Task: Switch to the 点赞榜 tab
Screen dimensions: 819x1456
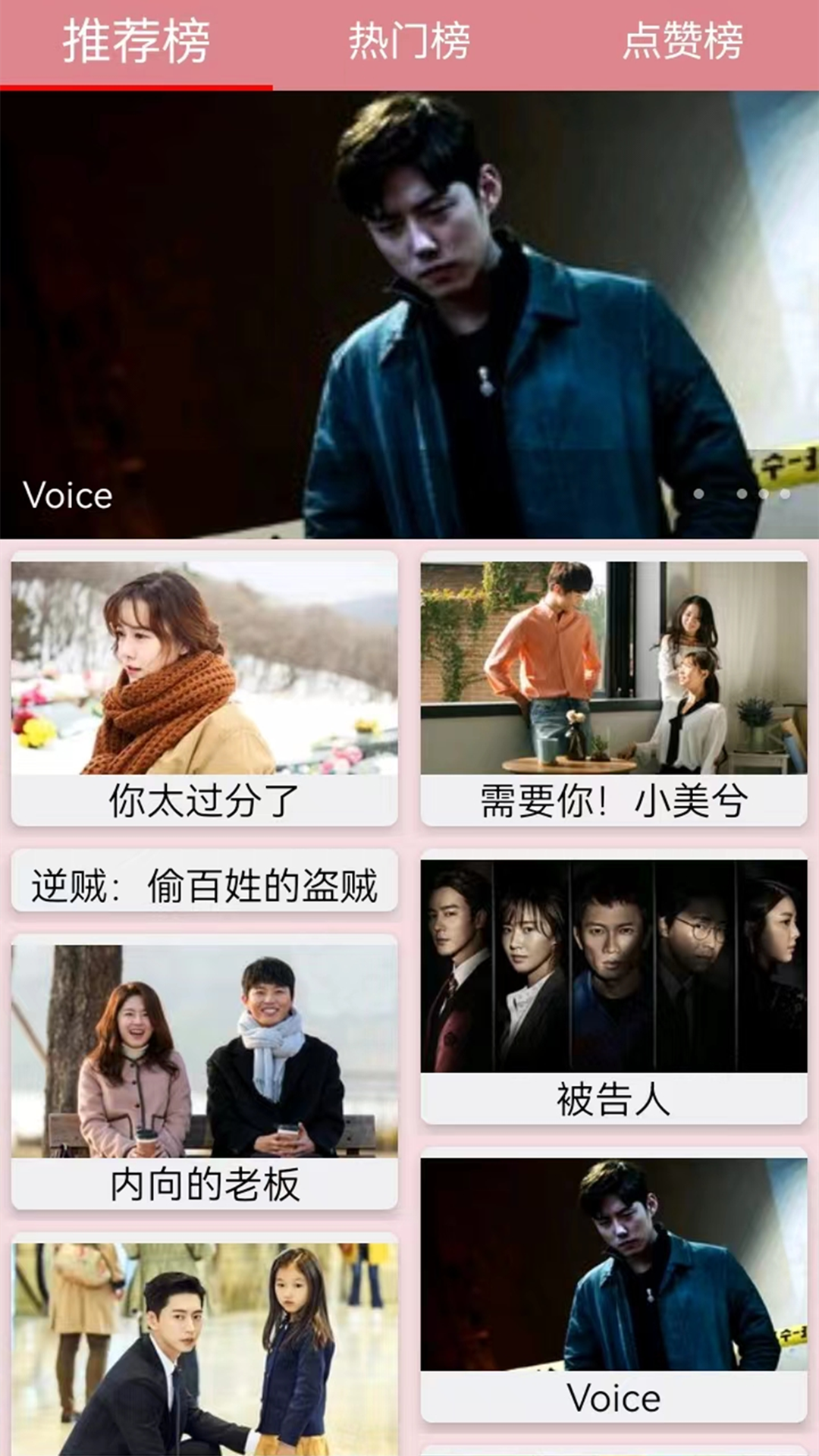Action: pyautogui.click(x=682, y=42)
